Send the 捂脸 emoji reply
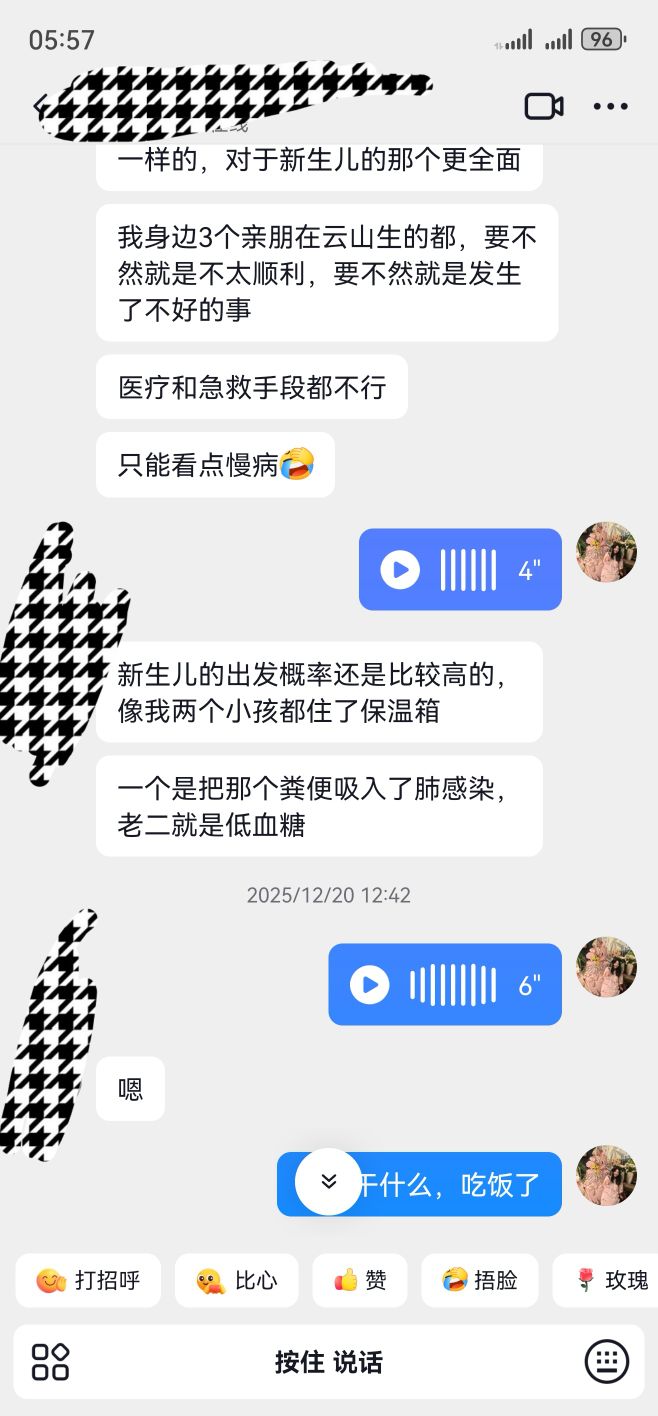The width and height of the screenshot is (658, 1416). pos(480,1280)
